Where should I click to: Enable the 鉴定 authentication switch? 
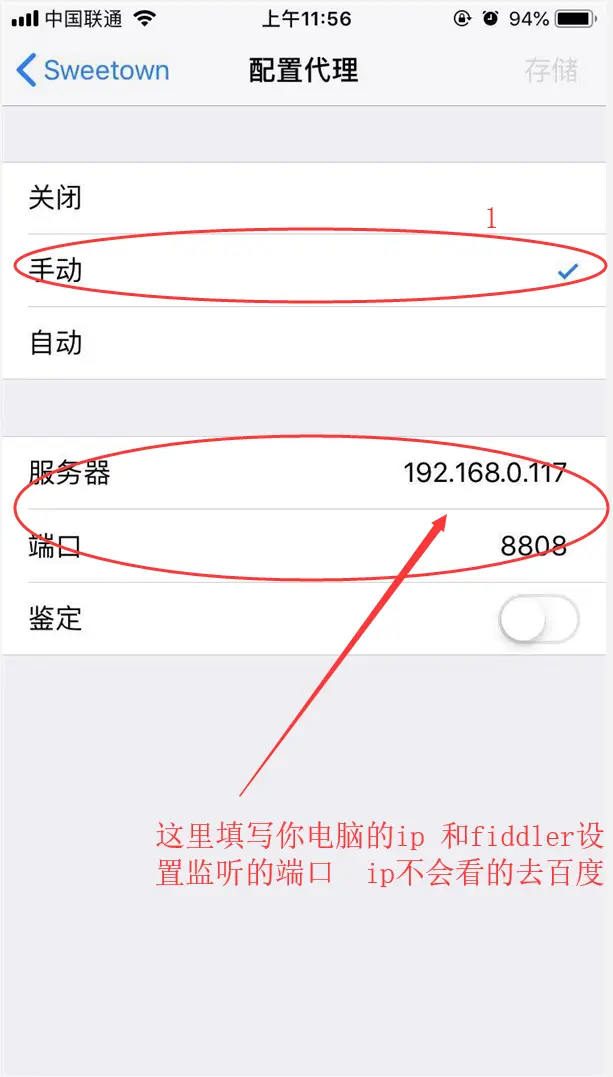point(538,619)
